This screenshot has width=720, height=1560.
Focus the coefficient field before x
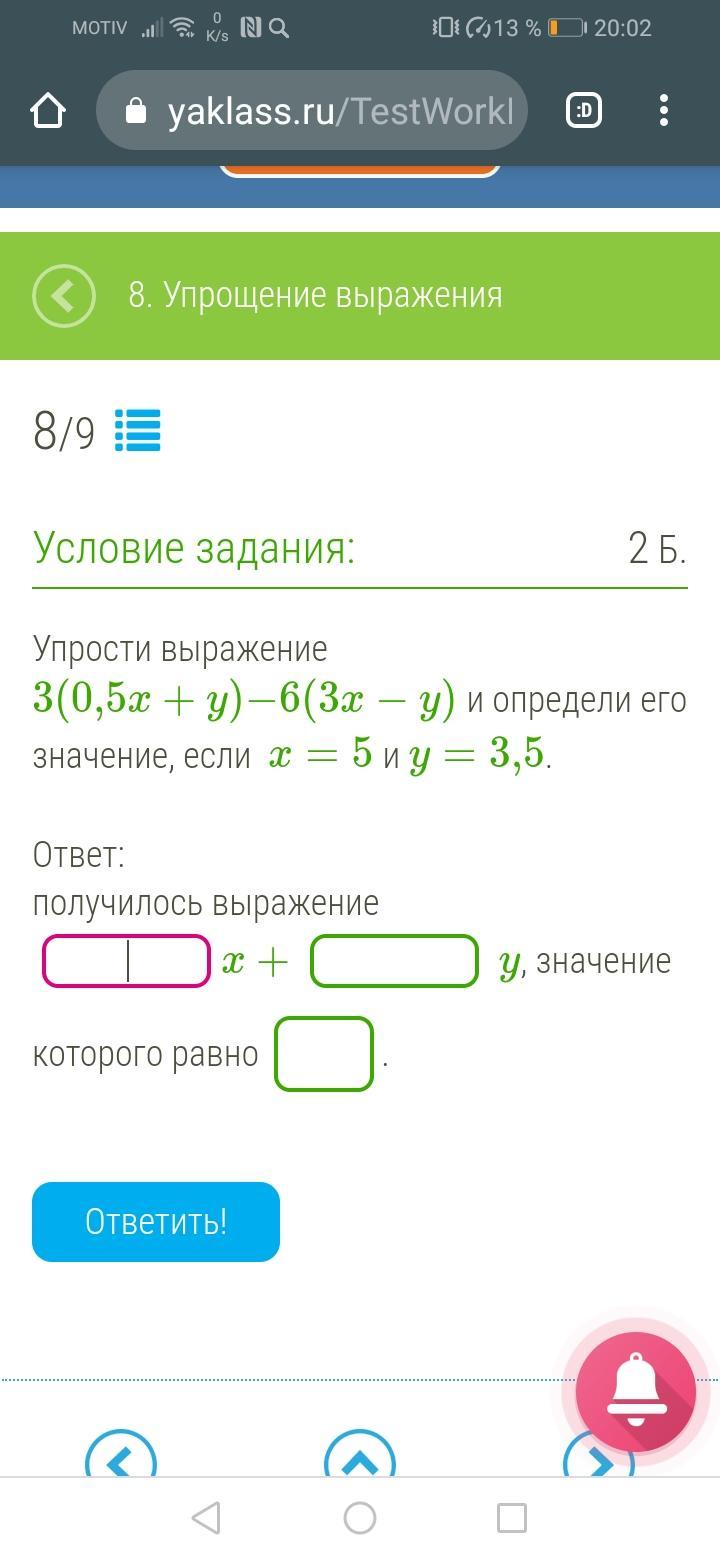click(x=127, y=961)
